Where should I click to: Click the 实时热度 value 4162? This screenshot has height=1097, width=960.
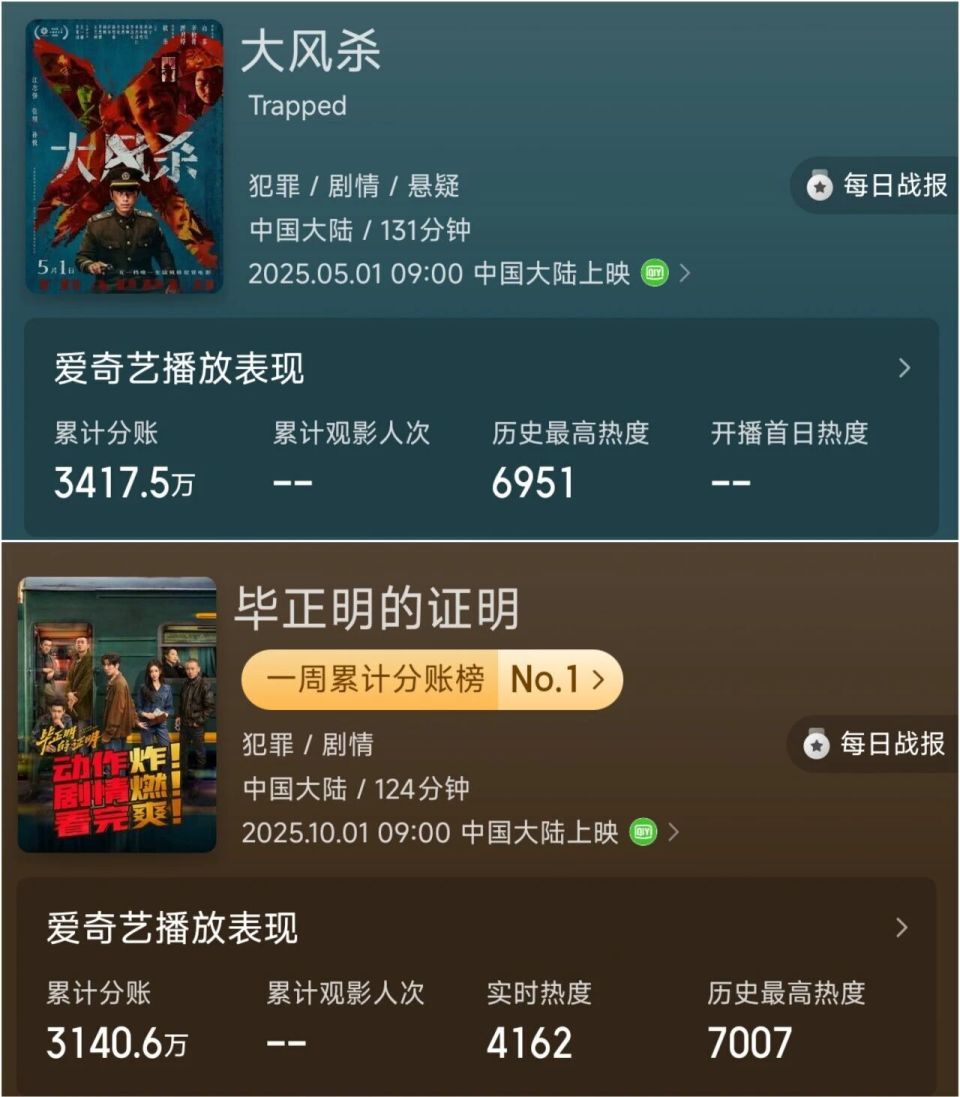click(x=531, y=1042)
